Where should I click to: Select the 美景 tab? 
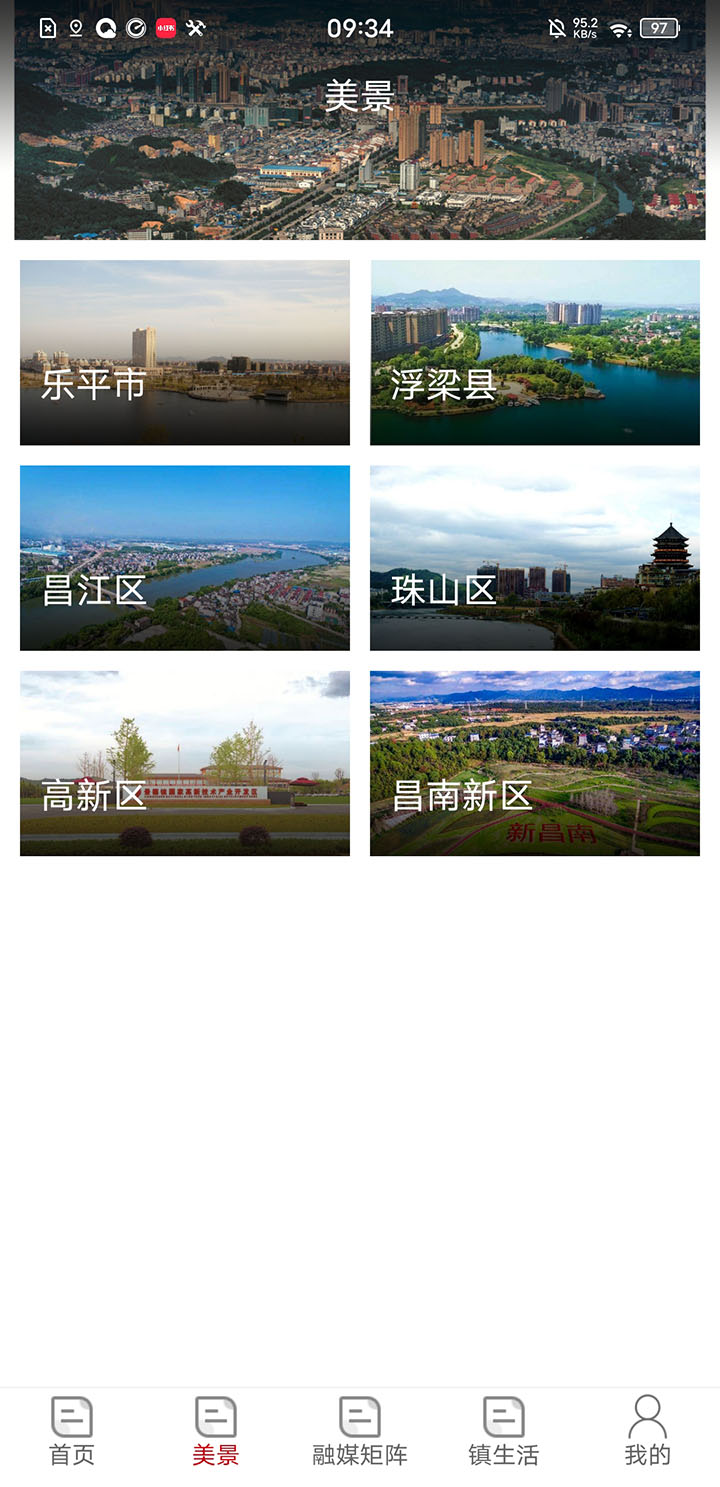tap(216, 1431)
